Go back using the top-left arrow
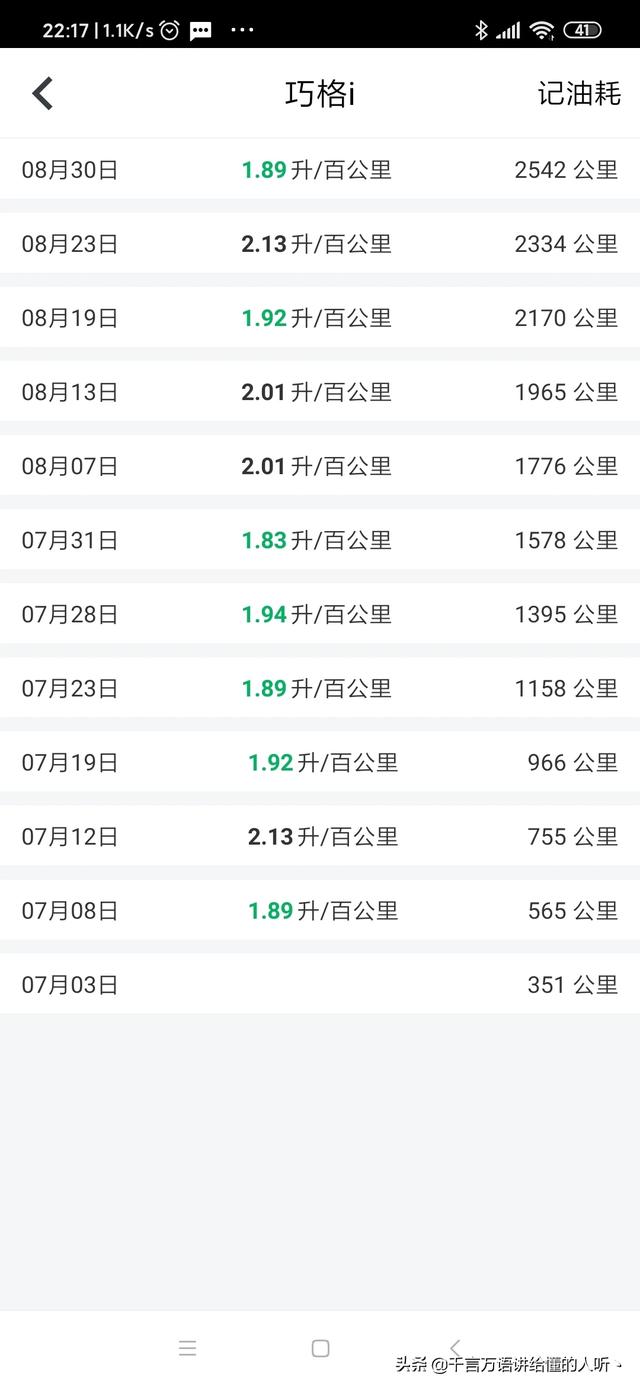 coord(42,94)
